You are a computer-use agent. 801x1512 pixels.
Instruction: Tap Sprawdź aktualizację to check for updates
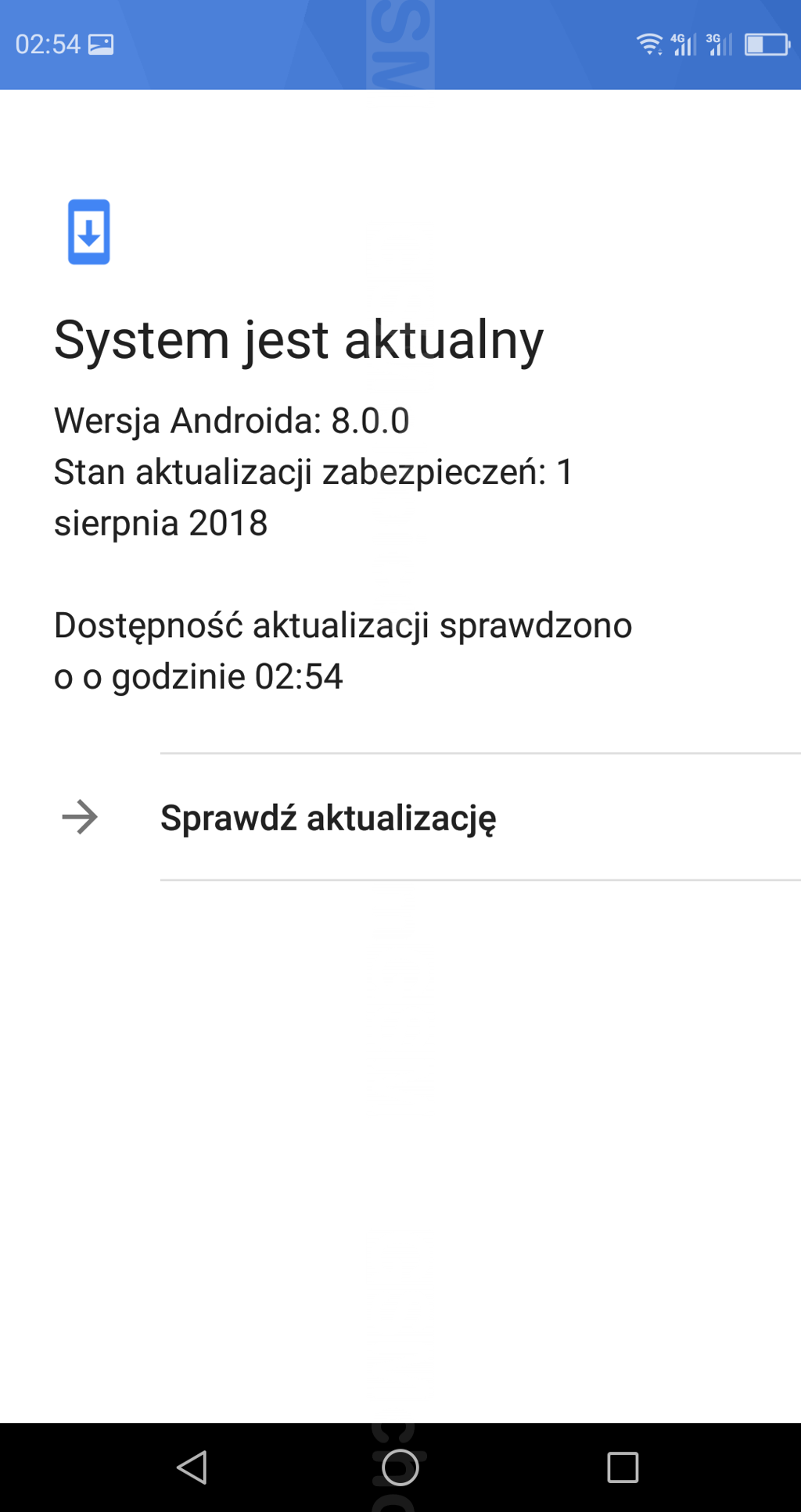tap(329, 818)
